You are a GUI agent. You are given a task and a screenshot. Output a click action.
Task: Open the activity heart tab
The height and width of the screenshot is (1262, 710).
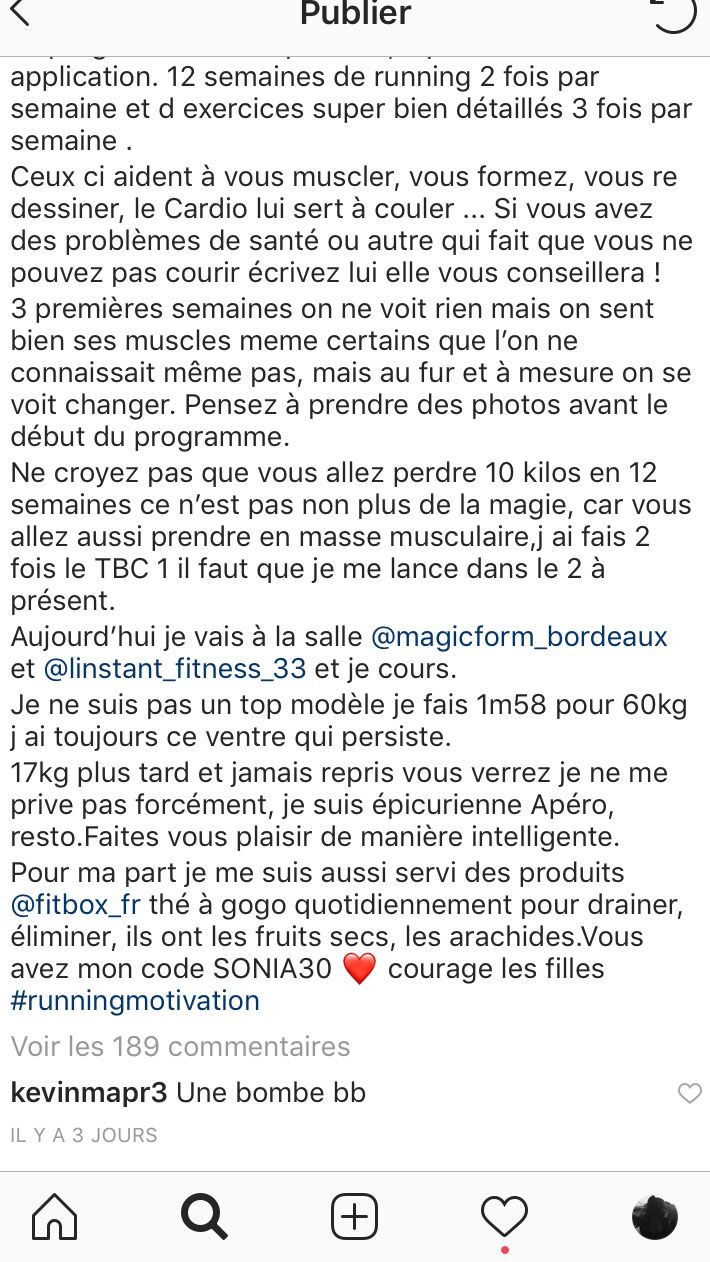pos(504,1217)
